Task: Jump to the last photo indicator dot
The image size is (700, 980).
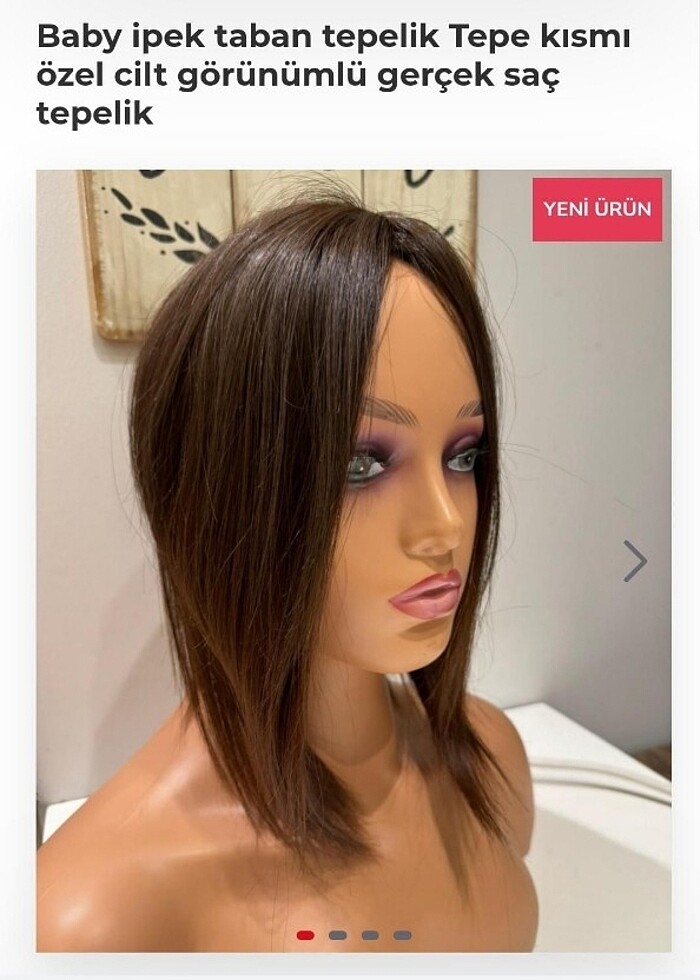Action: point(402,935)
